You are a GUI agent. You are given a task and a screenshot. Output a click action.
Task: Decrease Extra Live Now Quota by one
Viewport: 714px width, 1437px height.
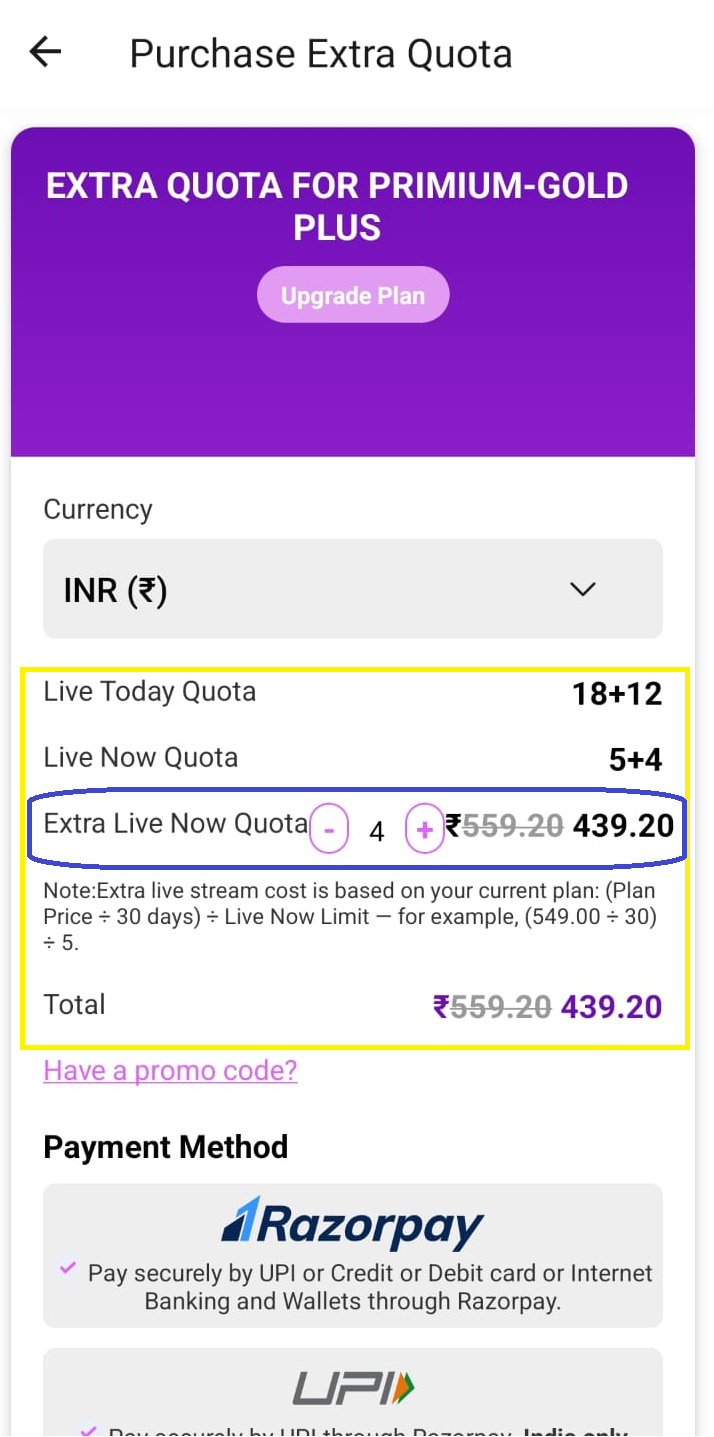(x=329, y=830)
